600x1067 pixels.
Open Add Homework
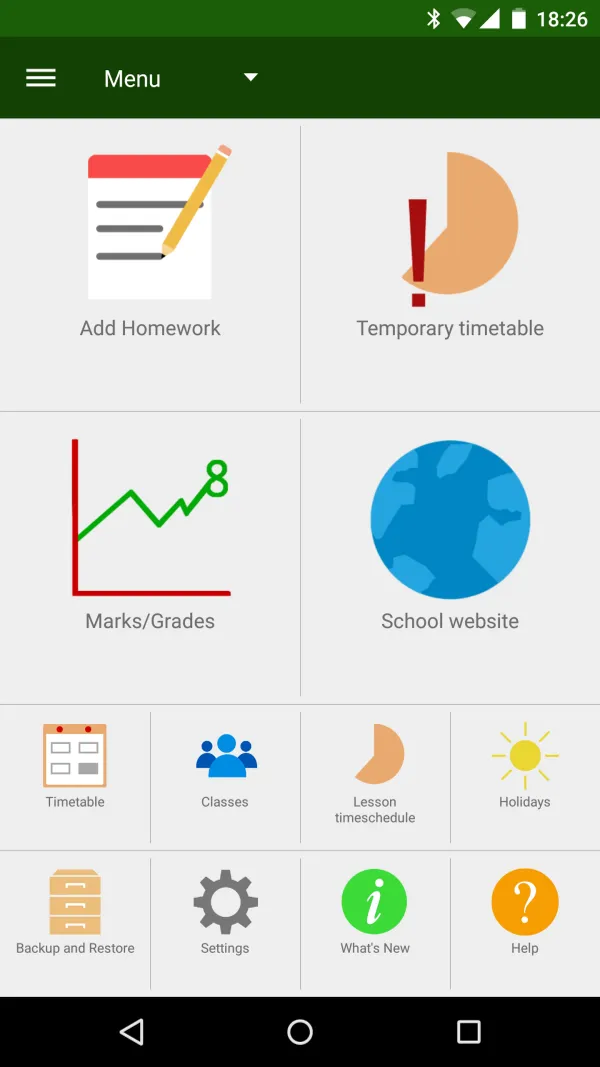150,265
